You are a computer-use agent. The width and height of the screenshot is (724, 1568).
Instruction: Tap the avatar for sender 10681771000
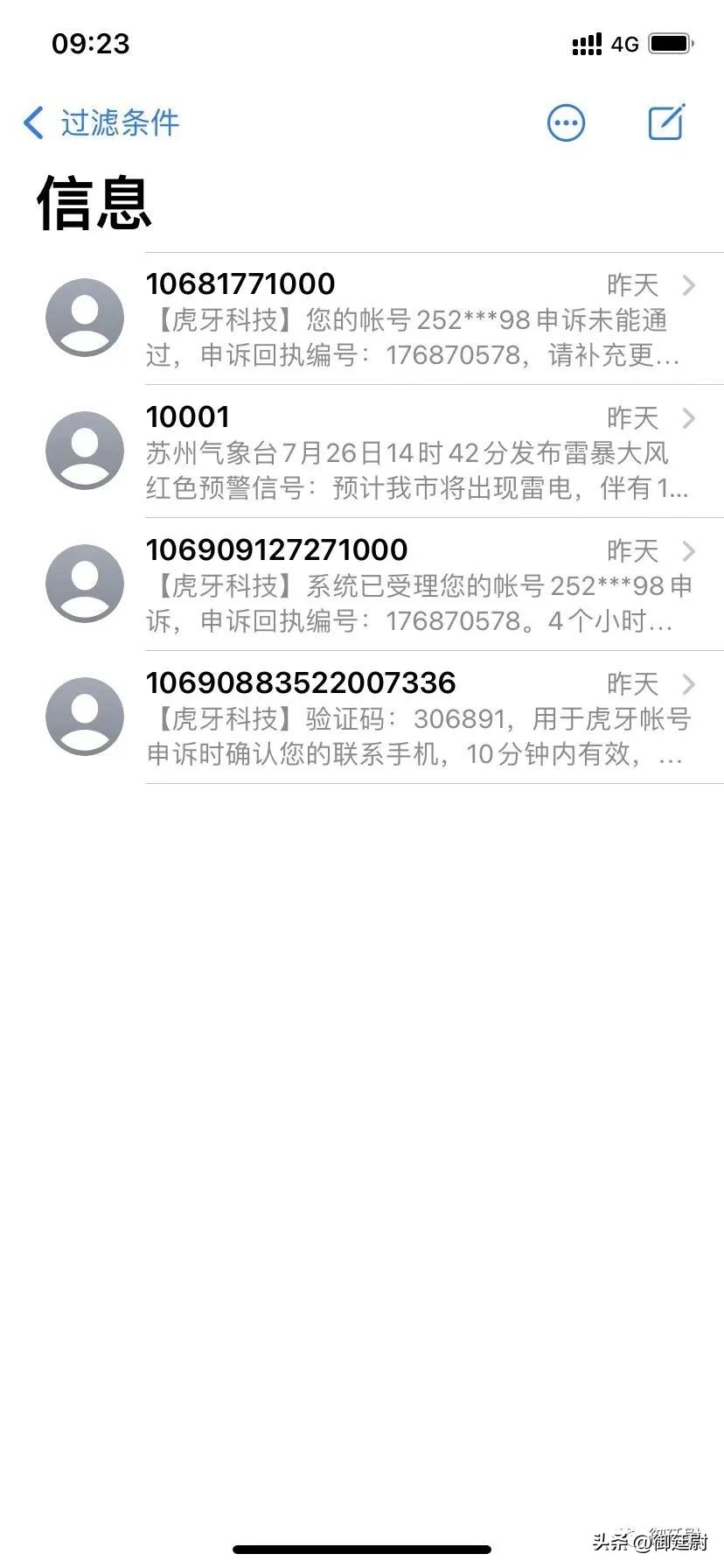[84, 317]
